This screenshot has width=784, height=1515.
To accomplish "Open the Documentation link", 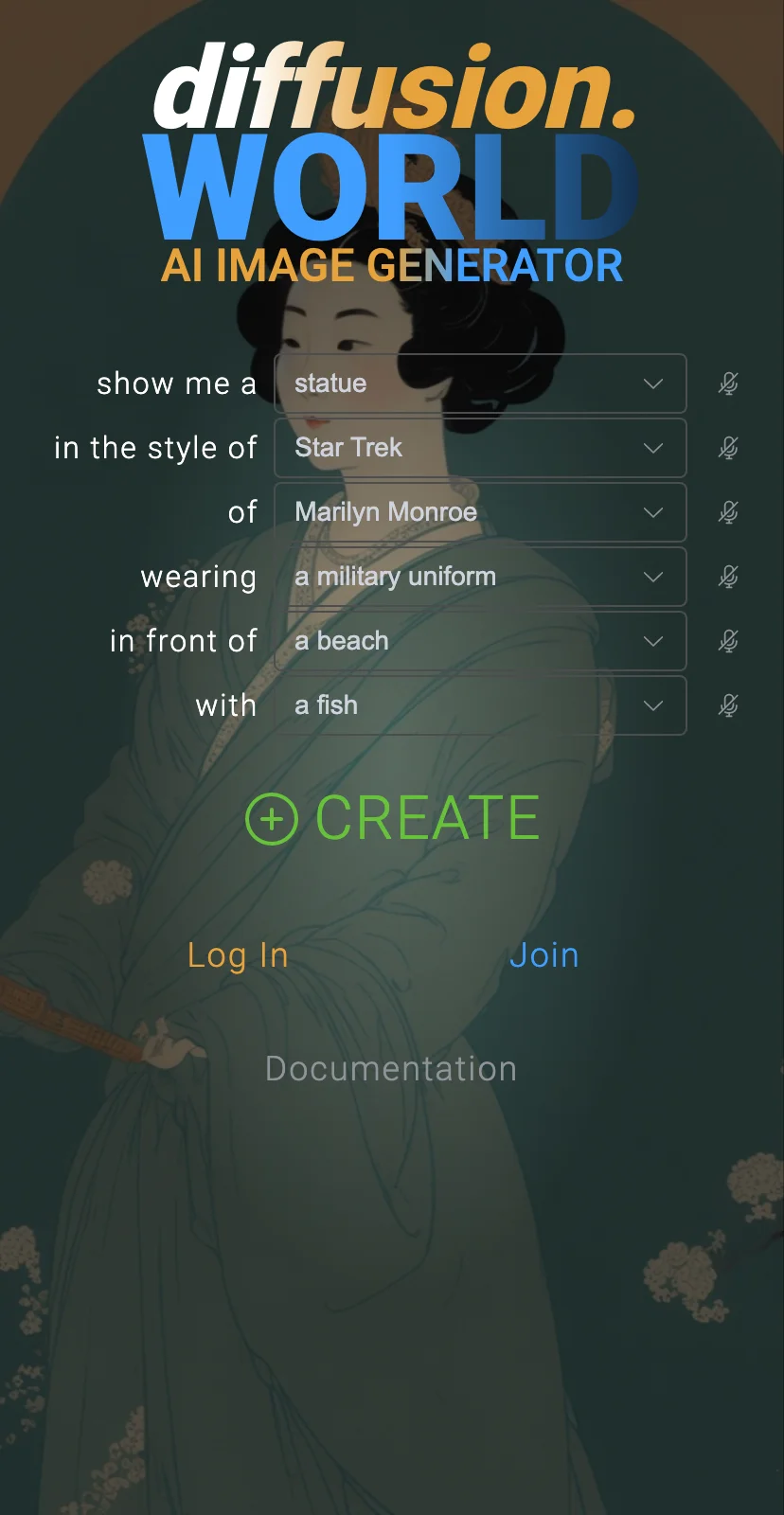I will click(391, 1069).
